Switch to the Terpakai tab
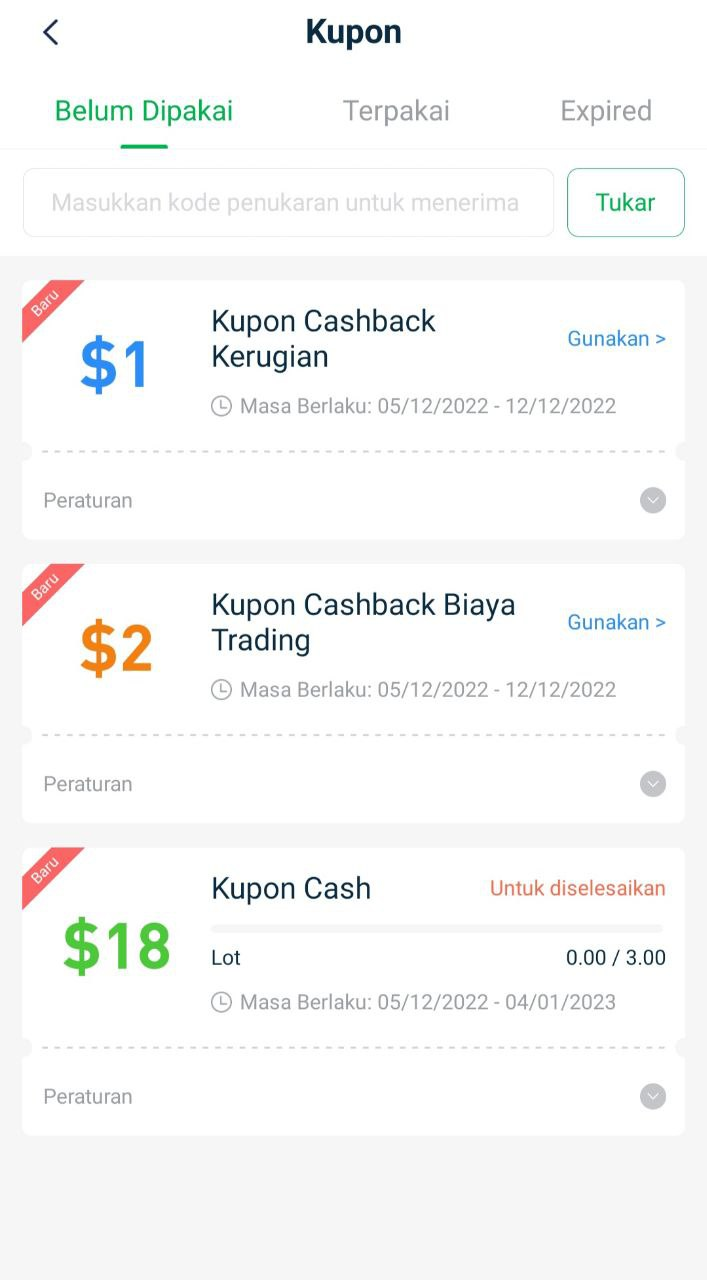 pyautogui.click(x=396, y=111)
